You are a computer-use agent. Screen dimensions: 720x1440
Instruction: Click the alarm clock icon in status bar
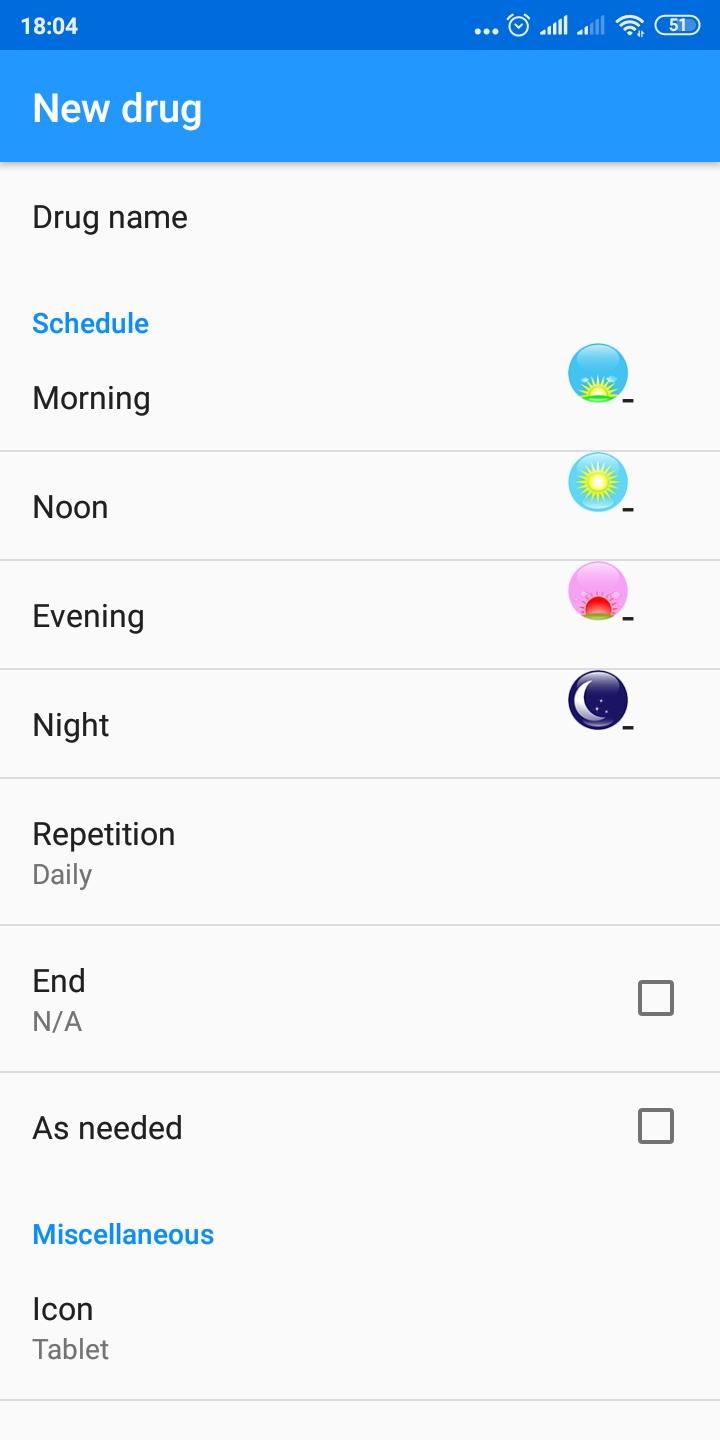516,25
